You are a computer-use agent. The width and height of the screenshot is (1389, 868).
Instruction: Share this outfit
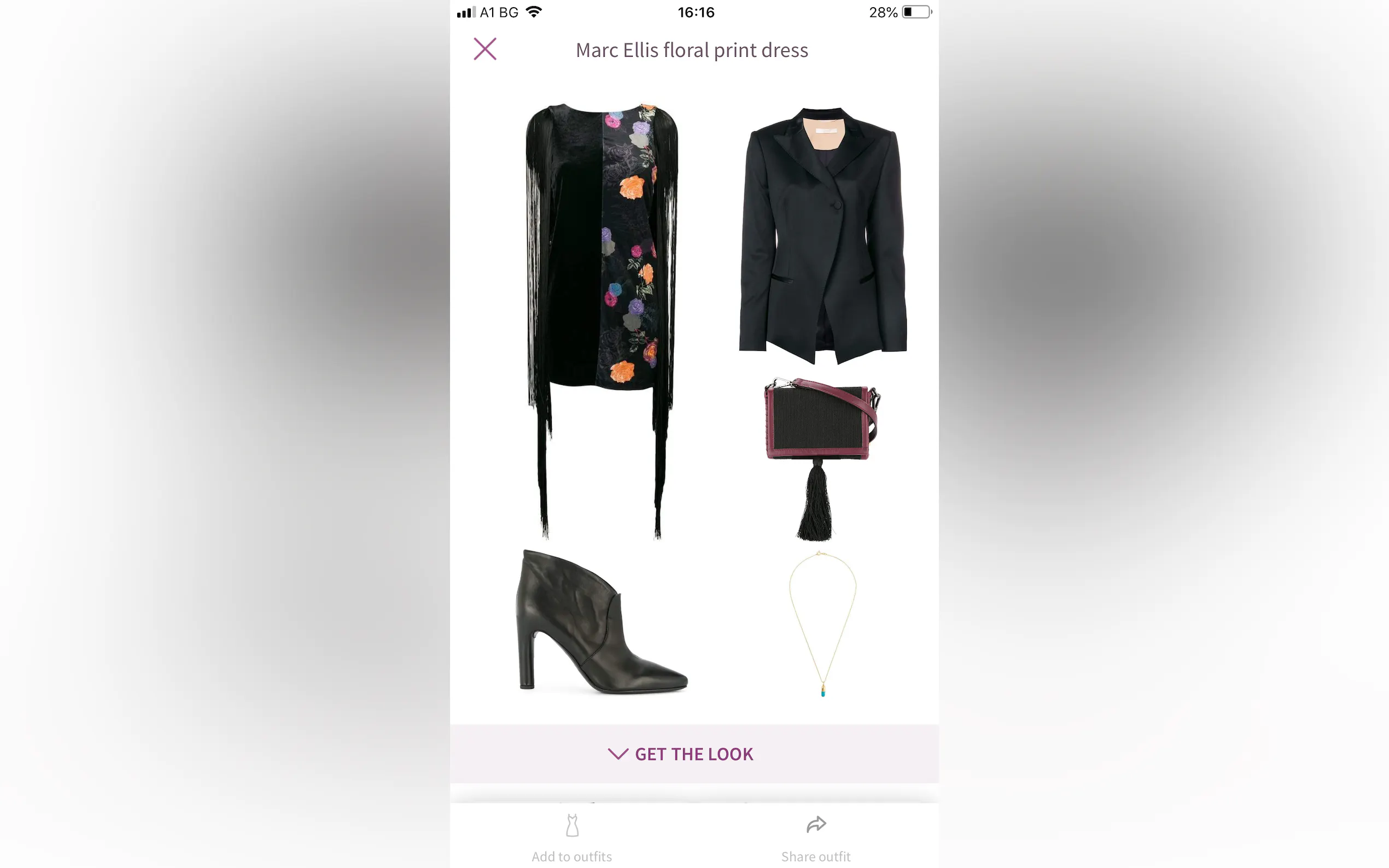pos(815,837)
